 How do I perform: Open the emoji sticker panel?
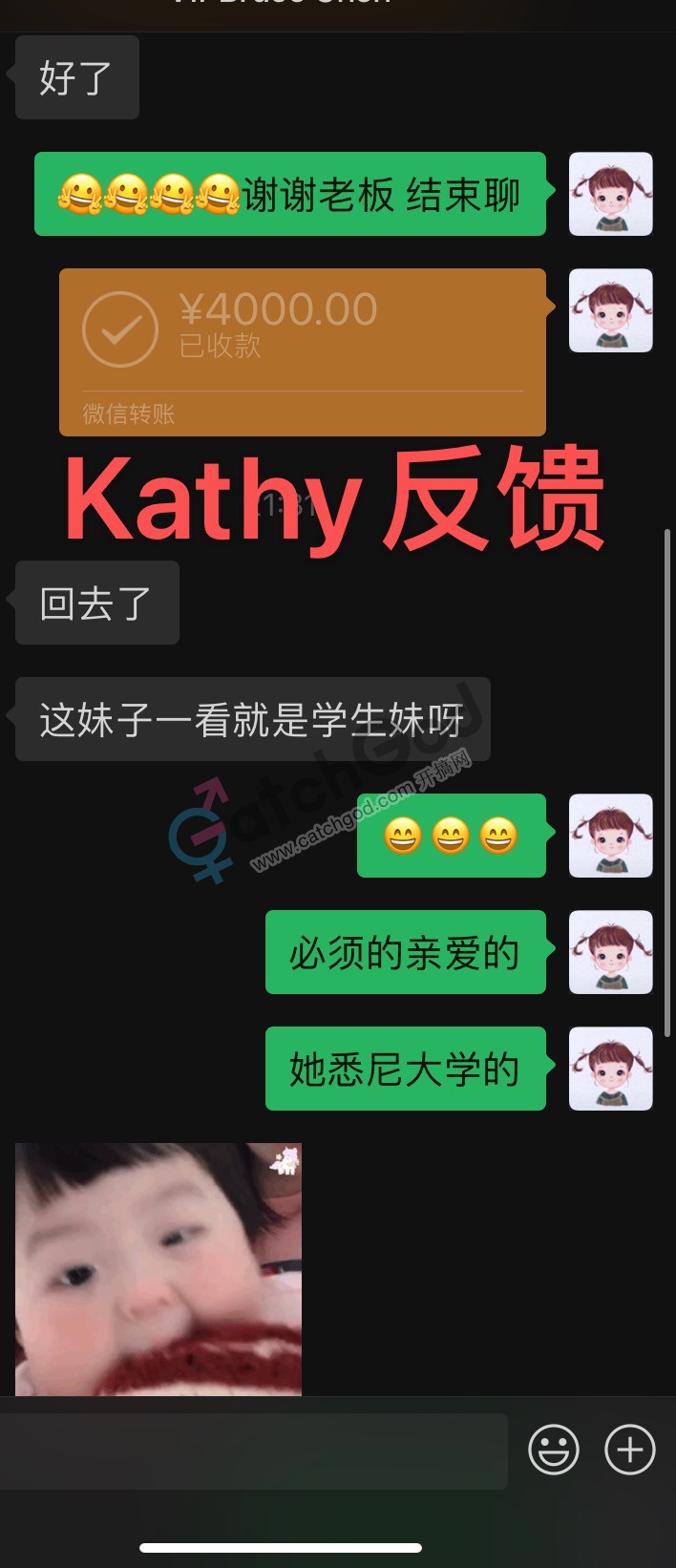tap(554, 1451)
